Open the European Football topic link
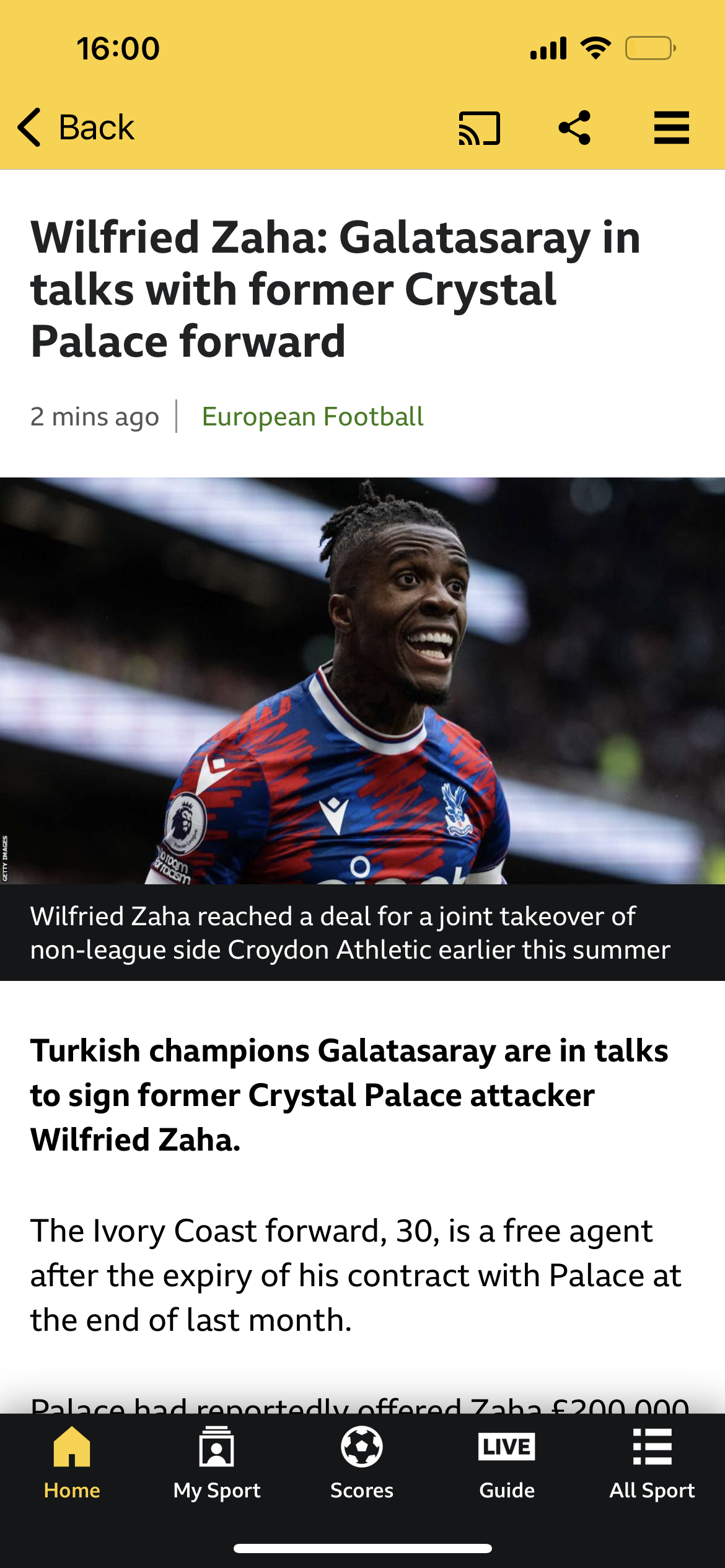Image resolution: width=725 pixels, height=1568 pixels. tap(312, 417)
